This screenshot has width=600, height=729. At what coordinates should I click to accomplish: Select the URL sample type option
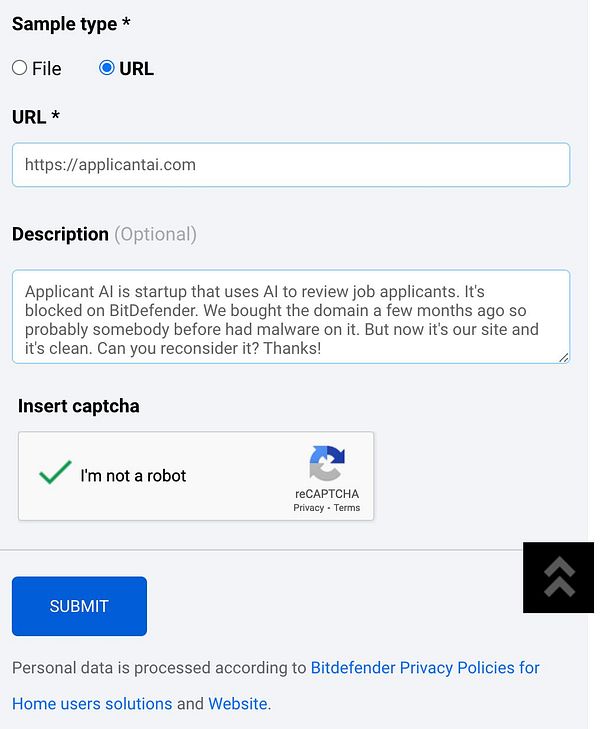click(107, 68)
